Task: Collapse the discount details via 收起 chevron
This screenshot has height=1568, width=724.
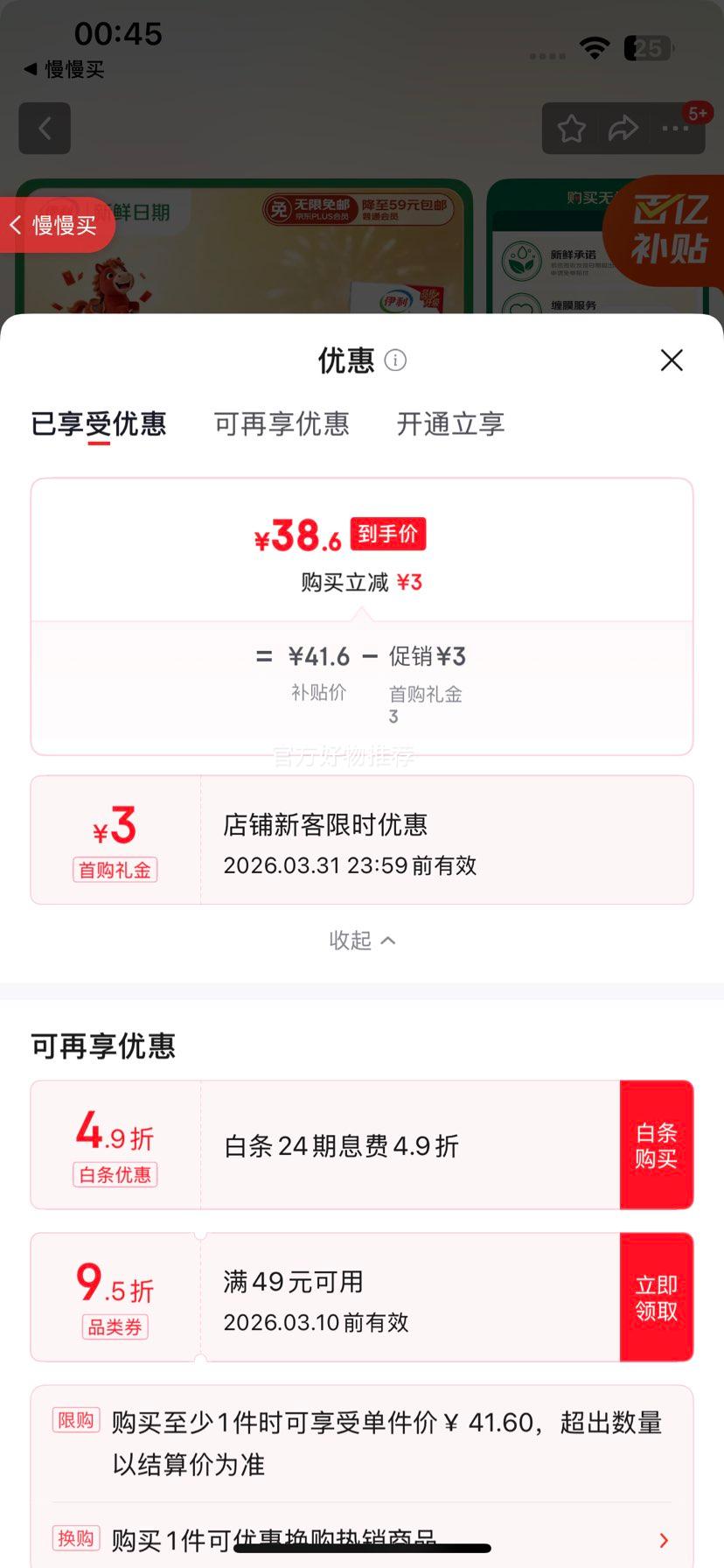Action: [362, 940]
